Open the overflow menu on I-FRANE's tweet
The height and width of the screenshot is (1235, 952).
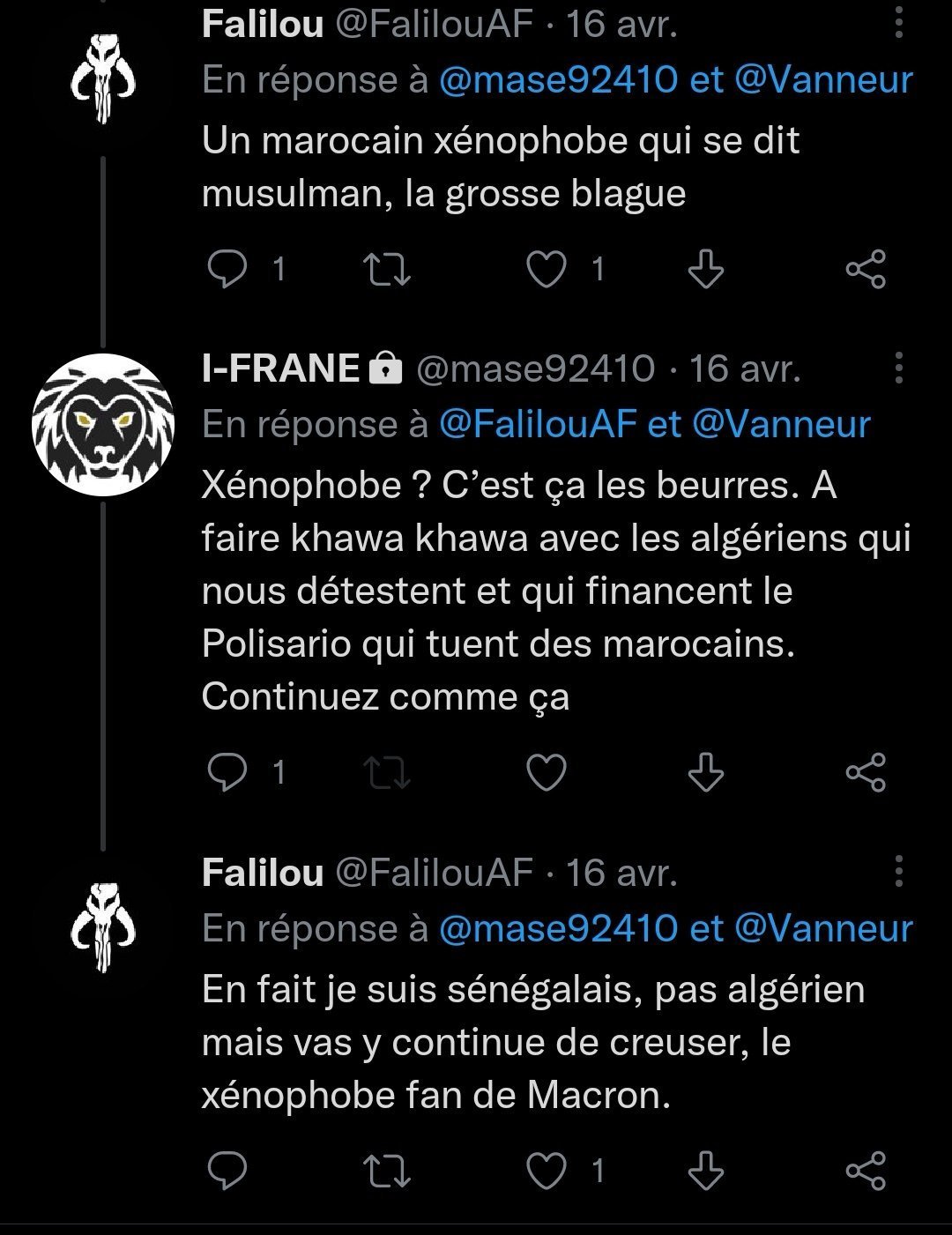tap(898, 368)
